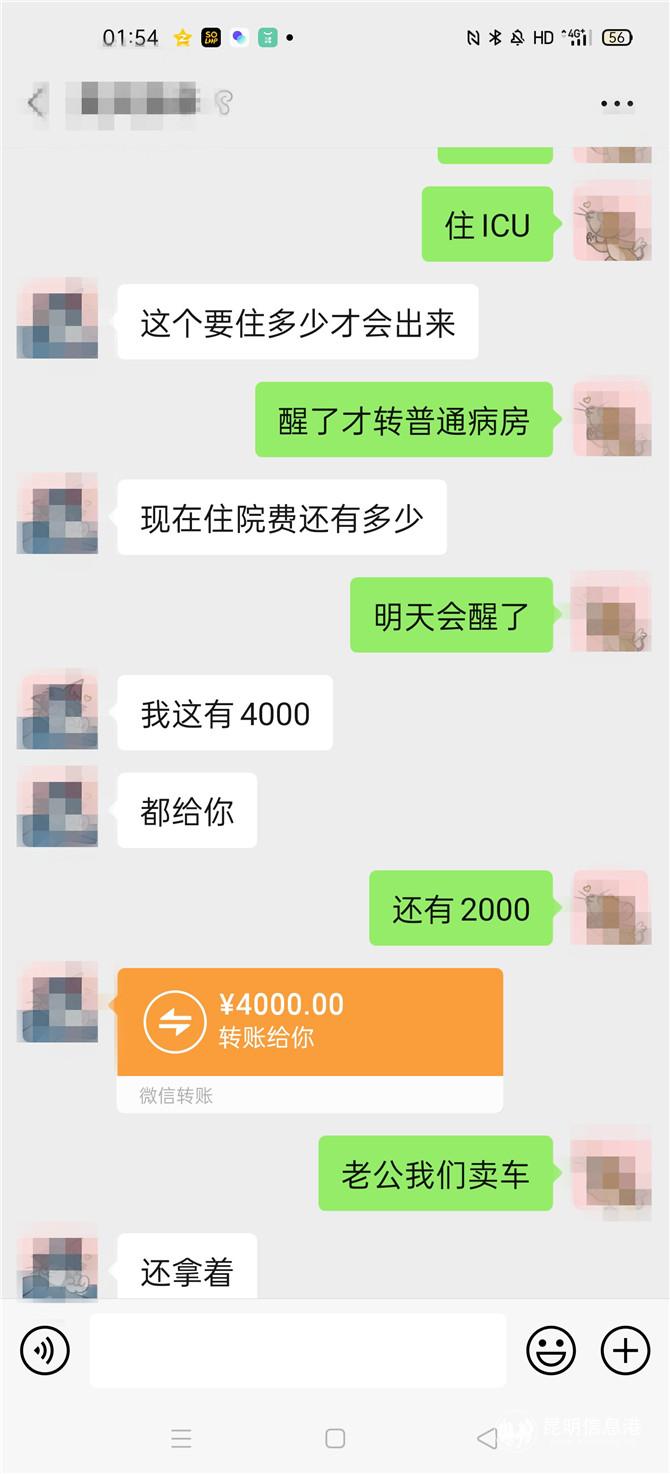Tap the system home button
The height and width of the screenshot is (1474, 670).
335,1438
